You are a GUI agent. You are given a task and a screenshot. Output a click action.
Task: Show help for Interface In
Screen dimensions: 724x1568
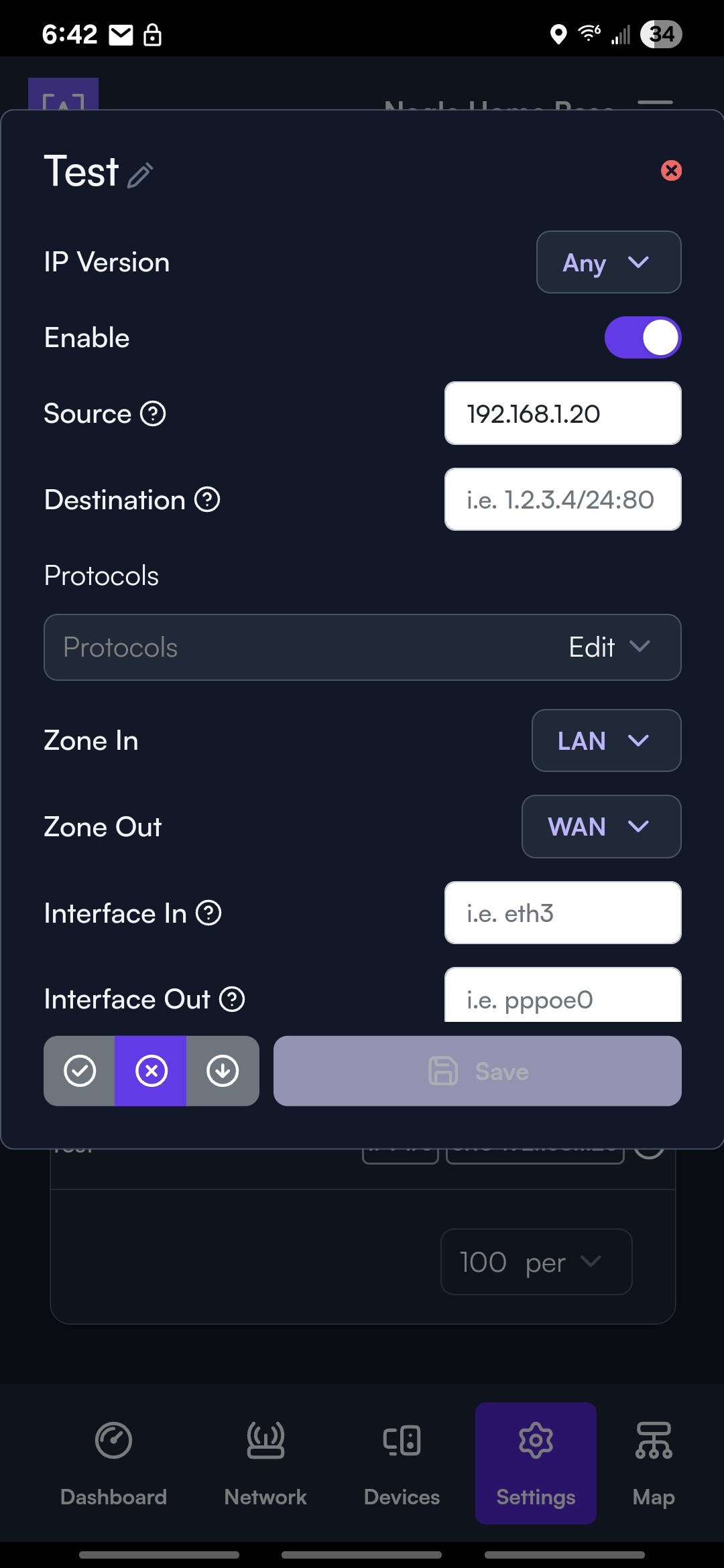[208, 913]
